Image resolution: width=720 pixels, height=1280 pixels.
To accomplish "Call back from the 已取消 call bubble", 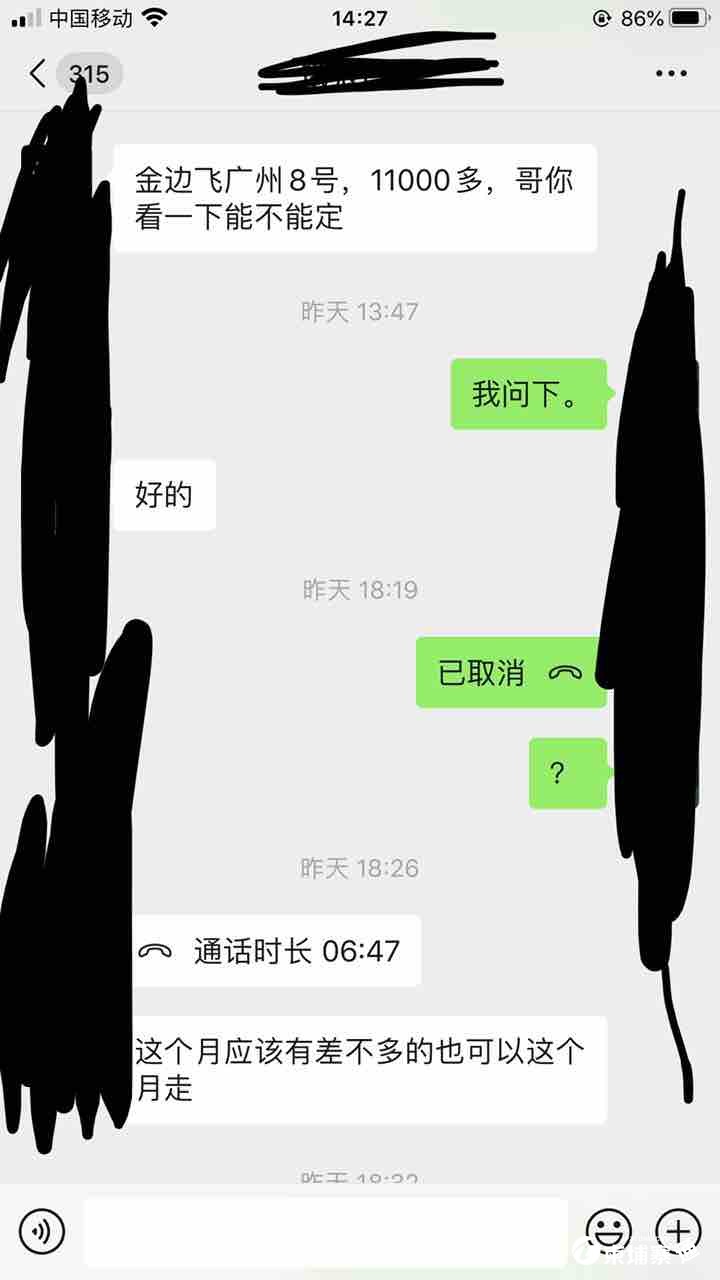I will point(510,673).
